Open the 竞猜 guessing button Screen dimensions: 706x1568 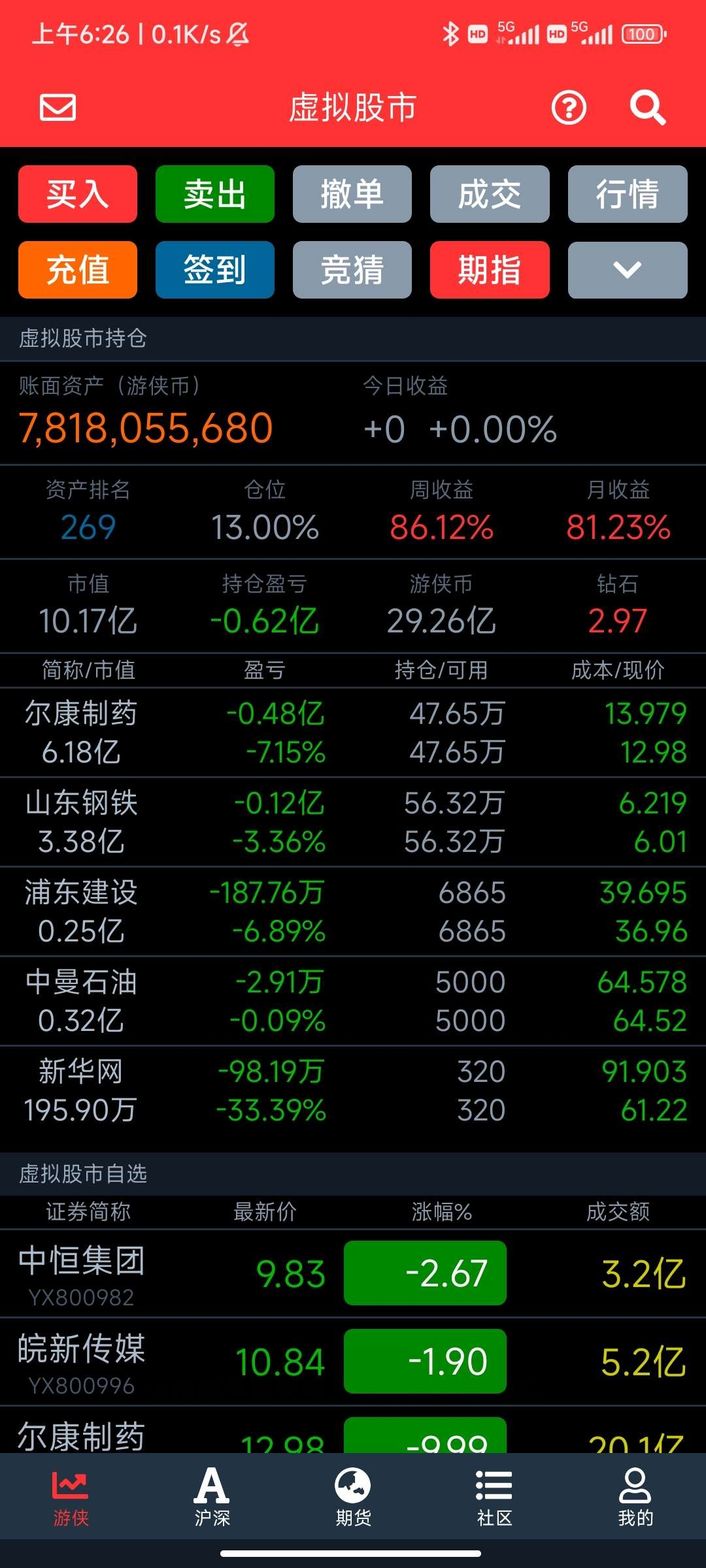tap(352, 270)
